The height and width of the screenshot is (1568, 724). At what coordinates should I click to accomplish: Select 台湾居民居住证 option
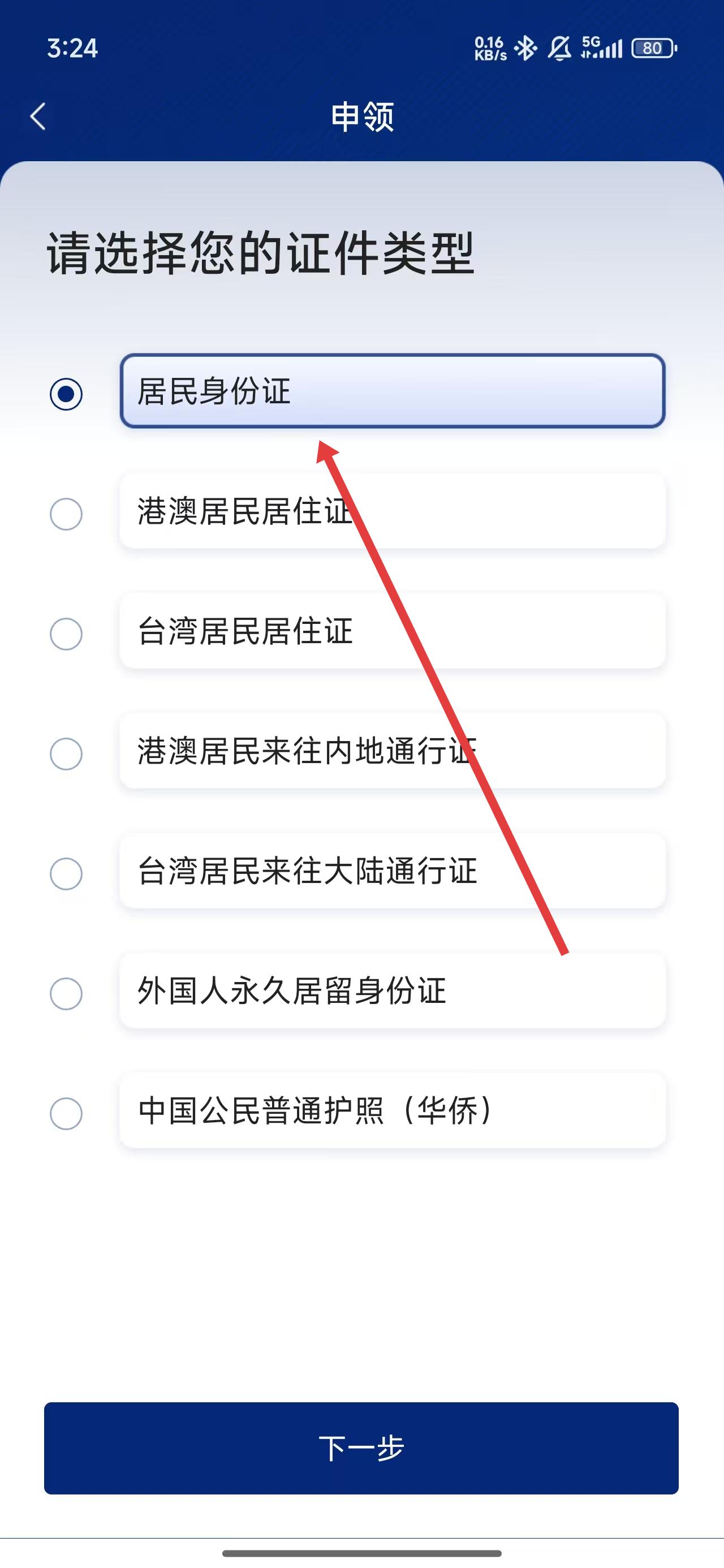point(391,631)
